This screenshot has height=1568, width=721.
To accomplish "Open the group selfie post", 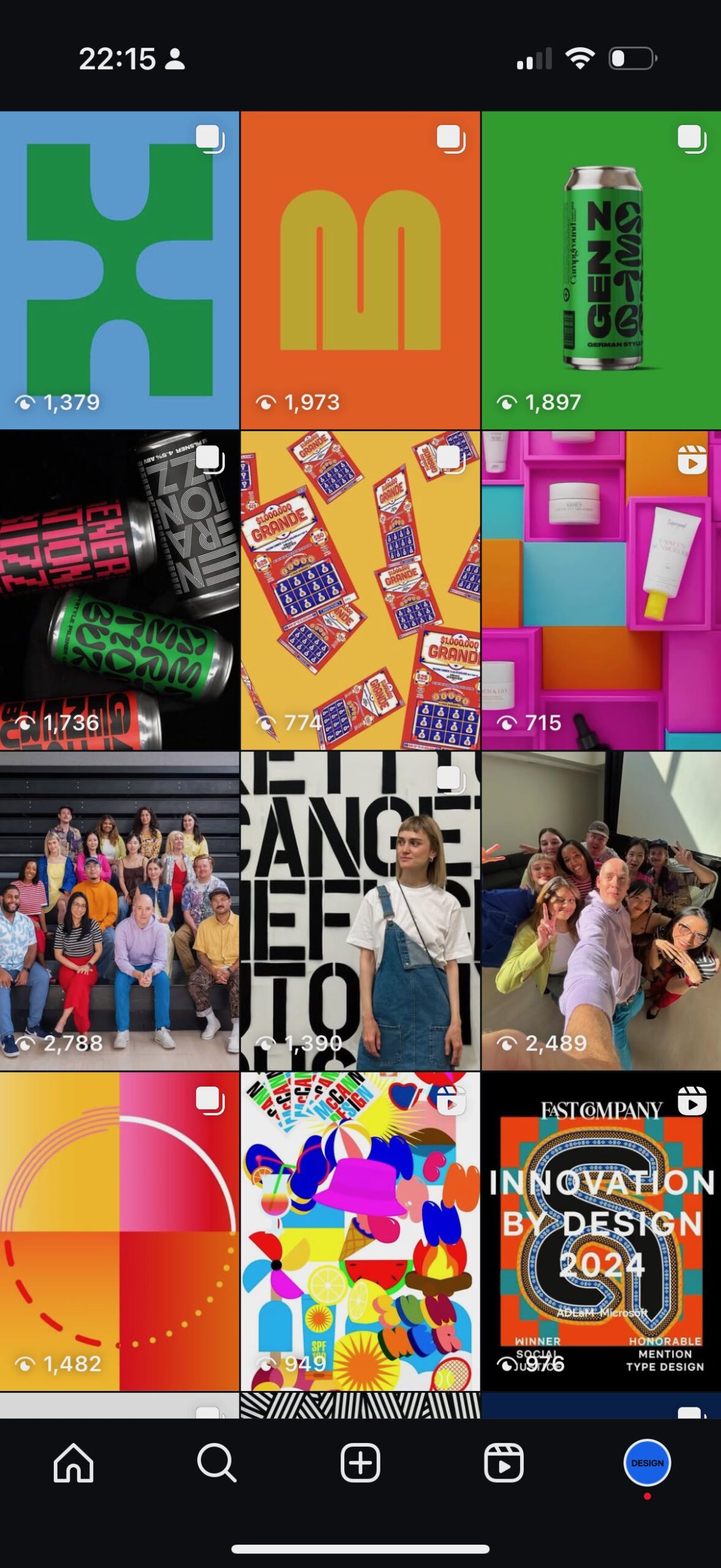I will [601, 911].
